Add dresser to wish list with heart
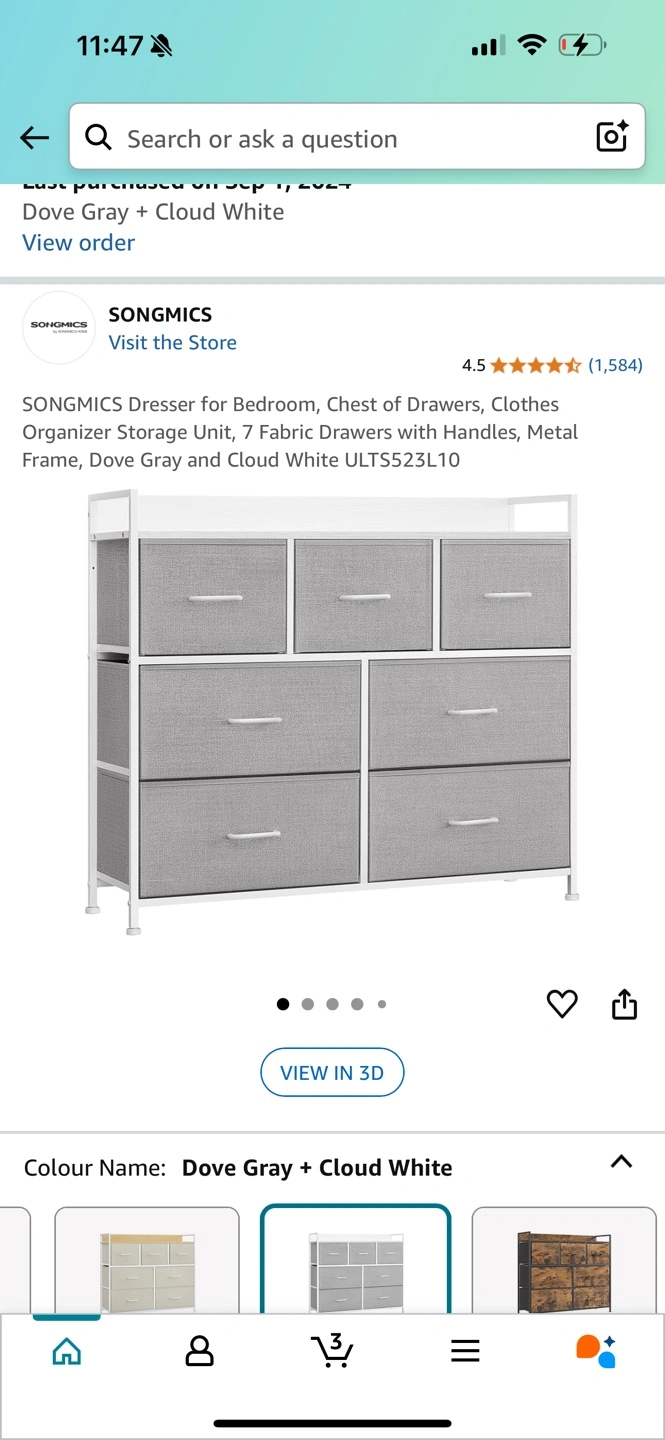This screenshot has height=1440, width=665. (x=562, y=1003)
